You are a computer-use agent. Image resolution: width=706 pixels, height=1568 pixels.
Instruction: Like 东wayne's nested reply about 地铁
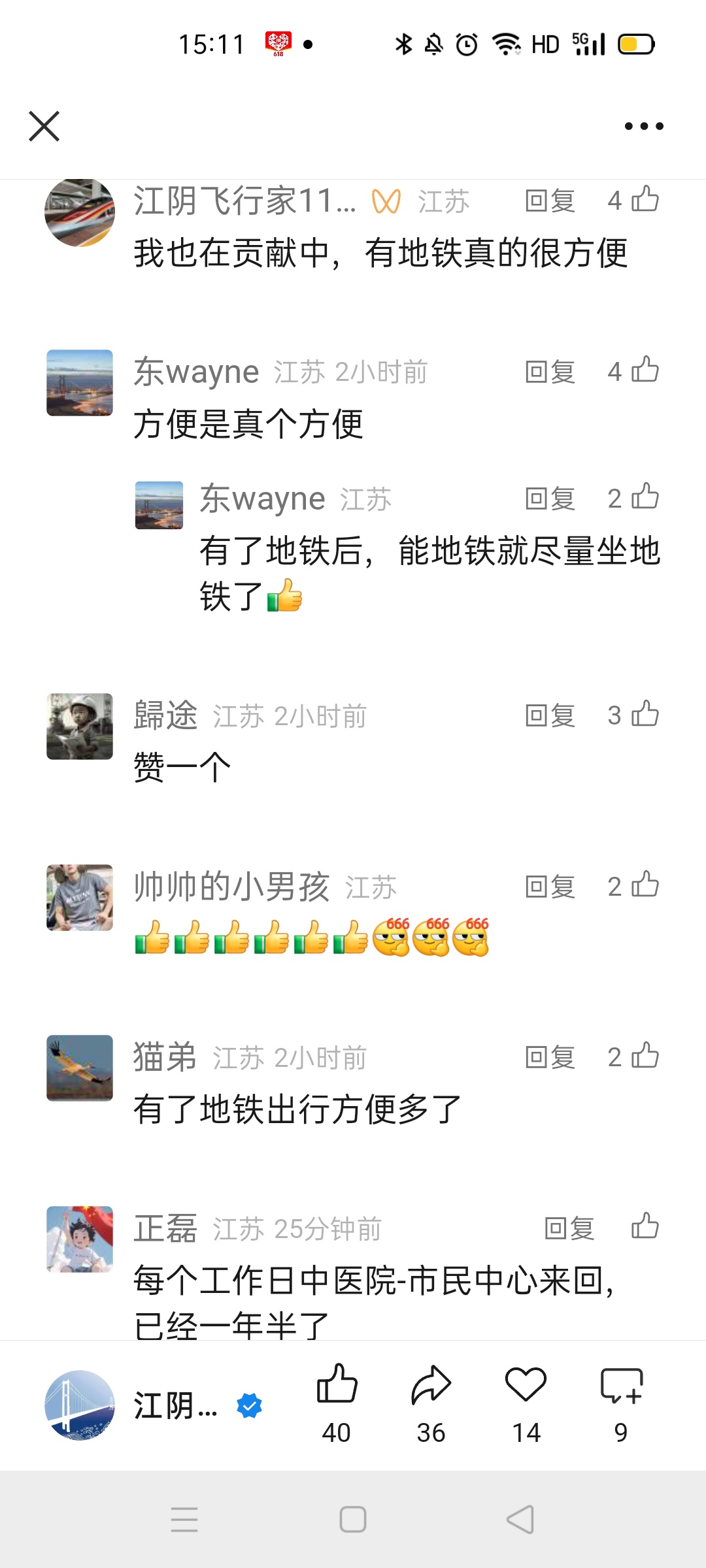coord(645,497)
